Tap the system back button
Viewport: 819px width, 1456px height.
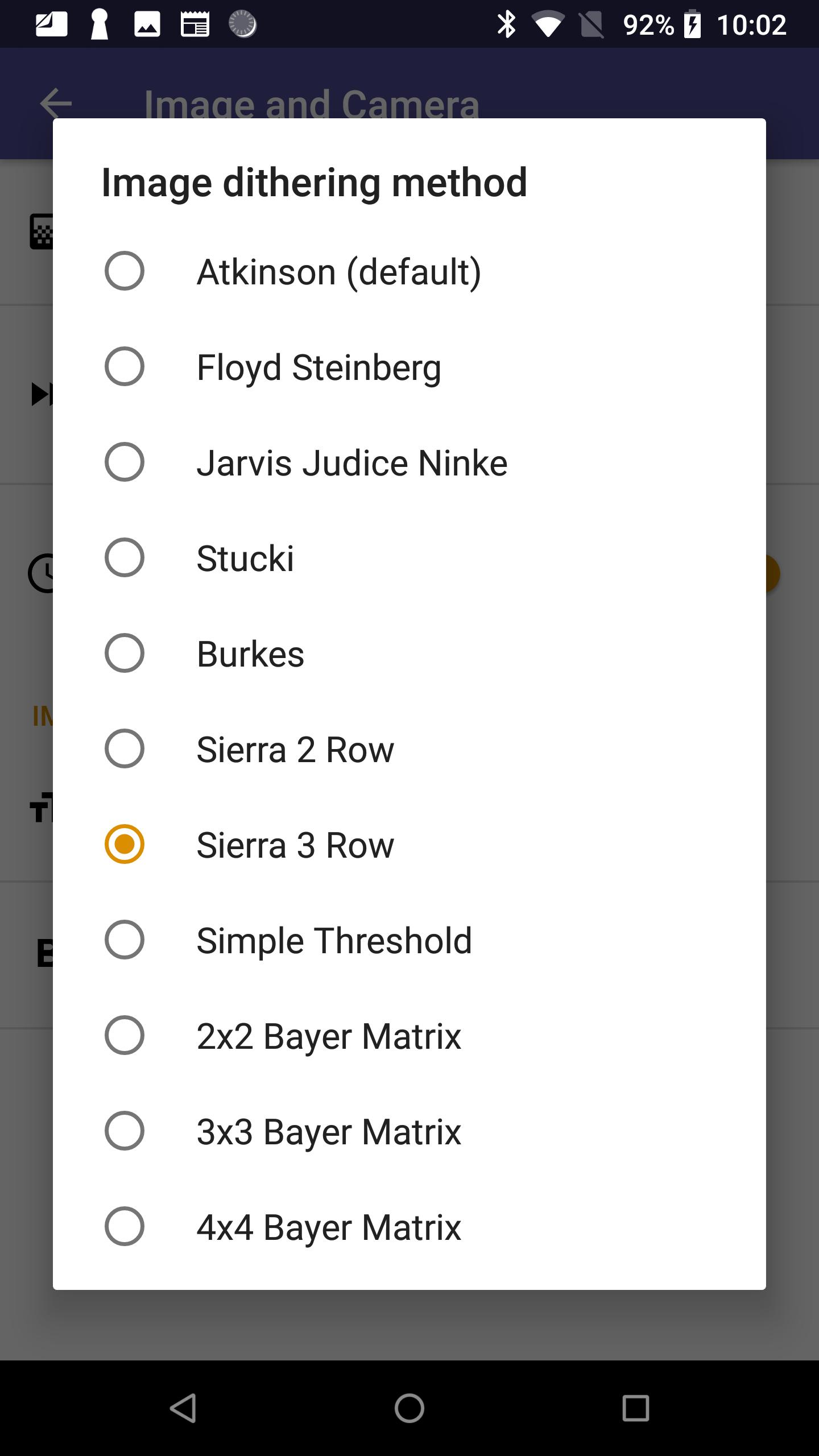pos(183,1408)
